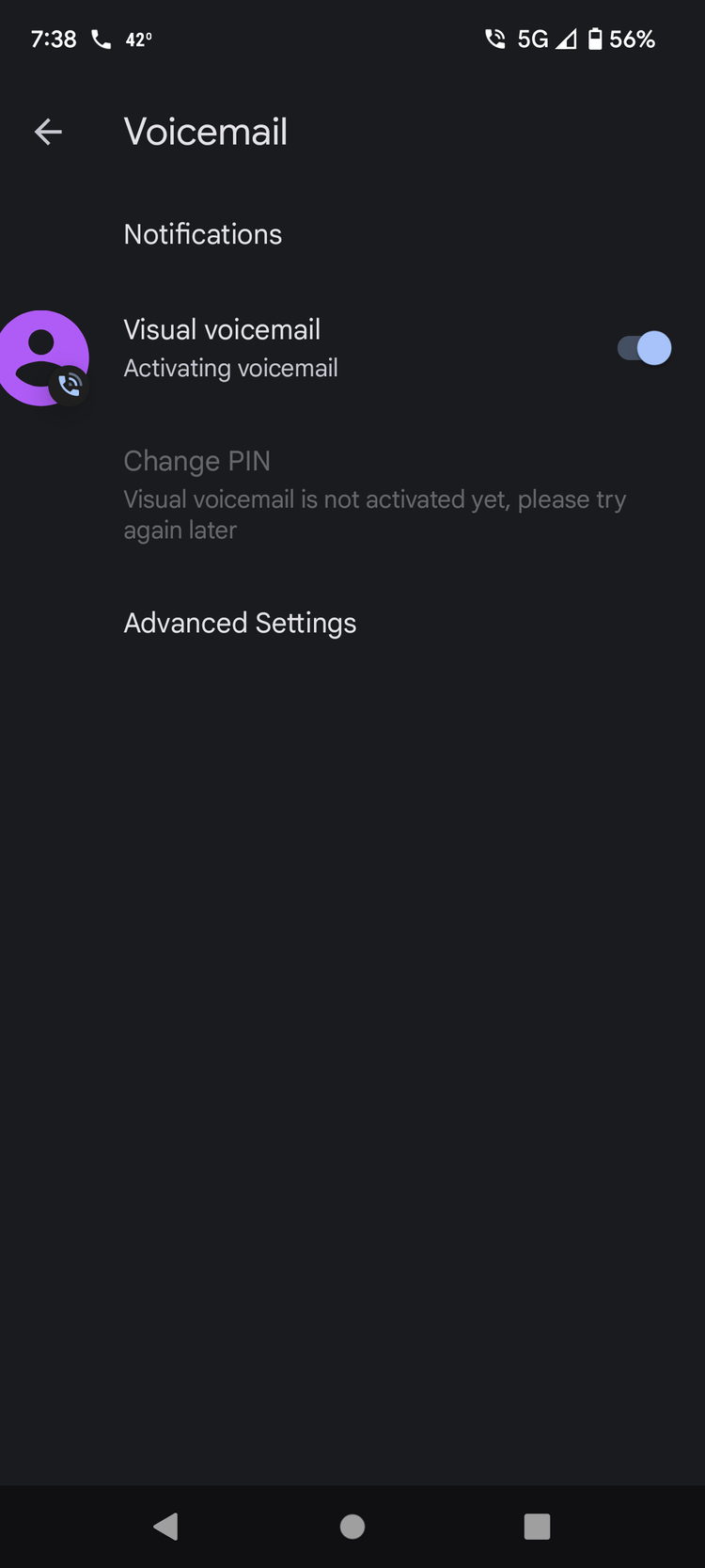This screenshot has width=705, height=1568.
Task: Turn off the Visual voicemail switch
Action: 644,348
